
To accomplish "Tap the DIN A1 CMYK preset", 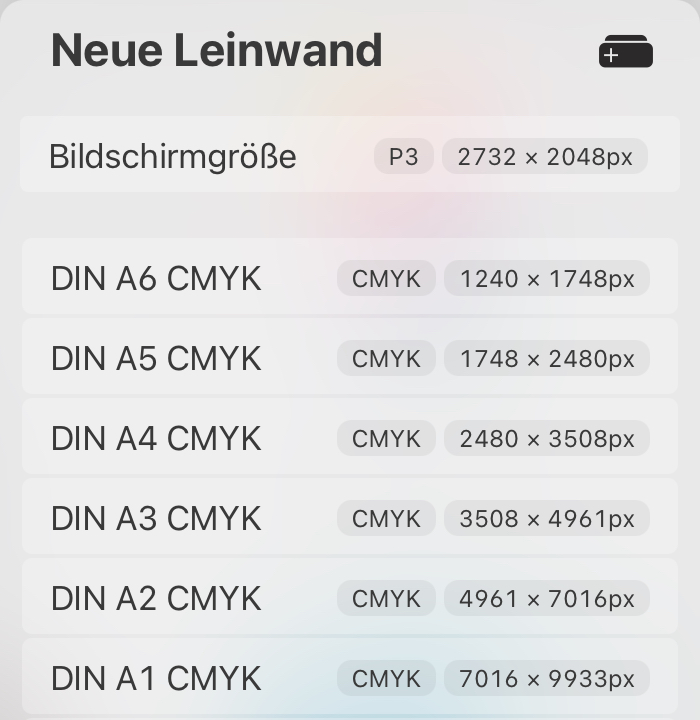I will [x=156, y=678].
